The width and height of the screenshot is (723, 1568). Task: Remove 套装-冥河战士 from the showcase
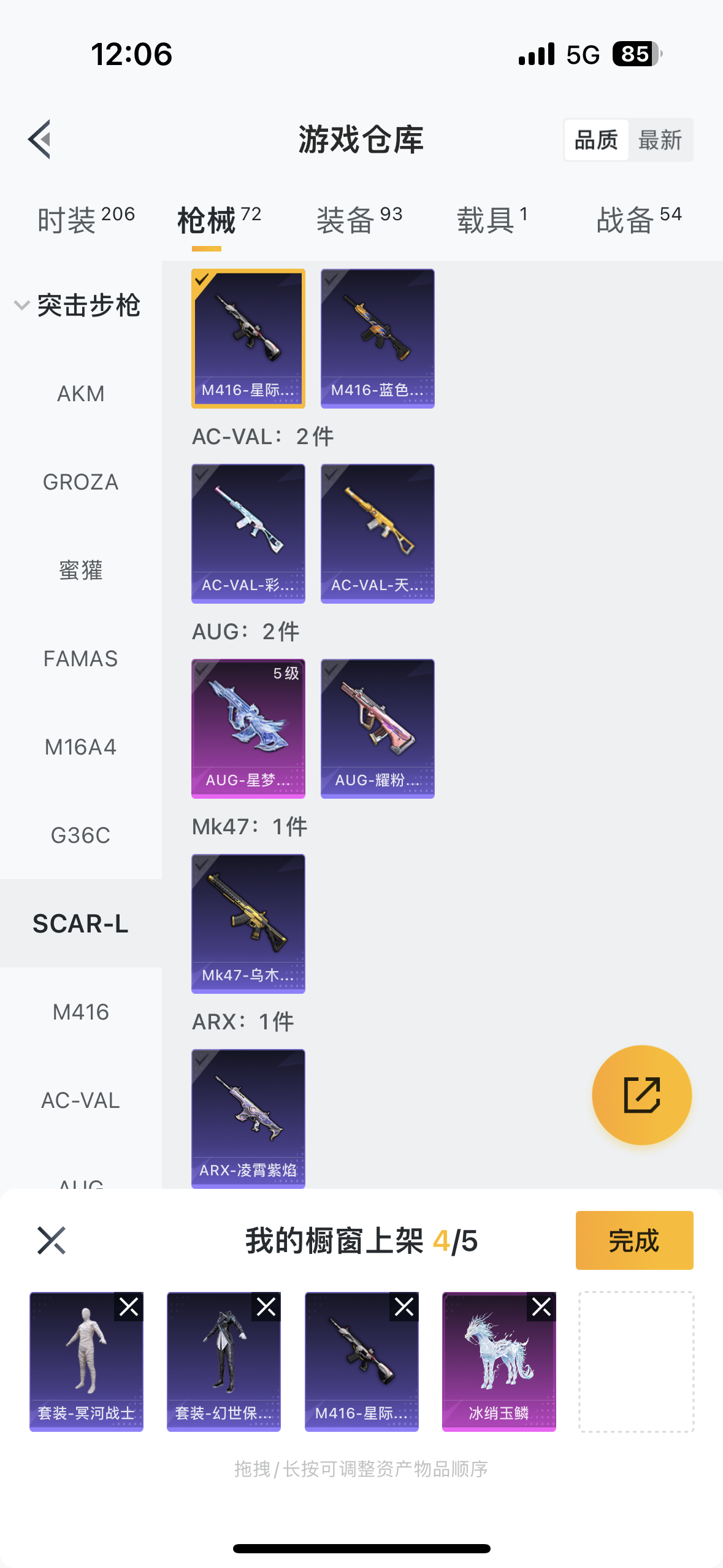pyautogui.click(x=129, y=1307)
